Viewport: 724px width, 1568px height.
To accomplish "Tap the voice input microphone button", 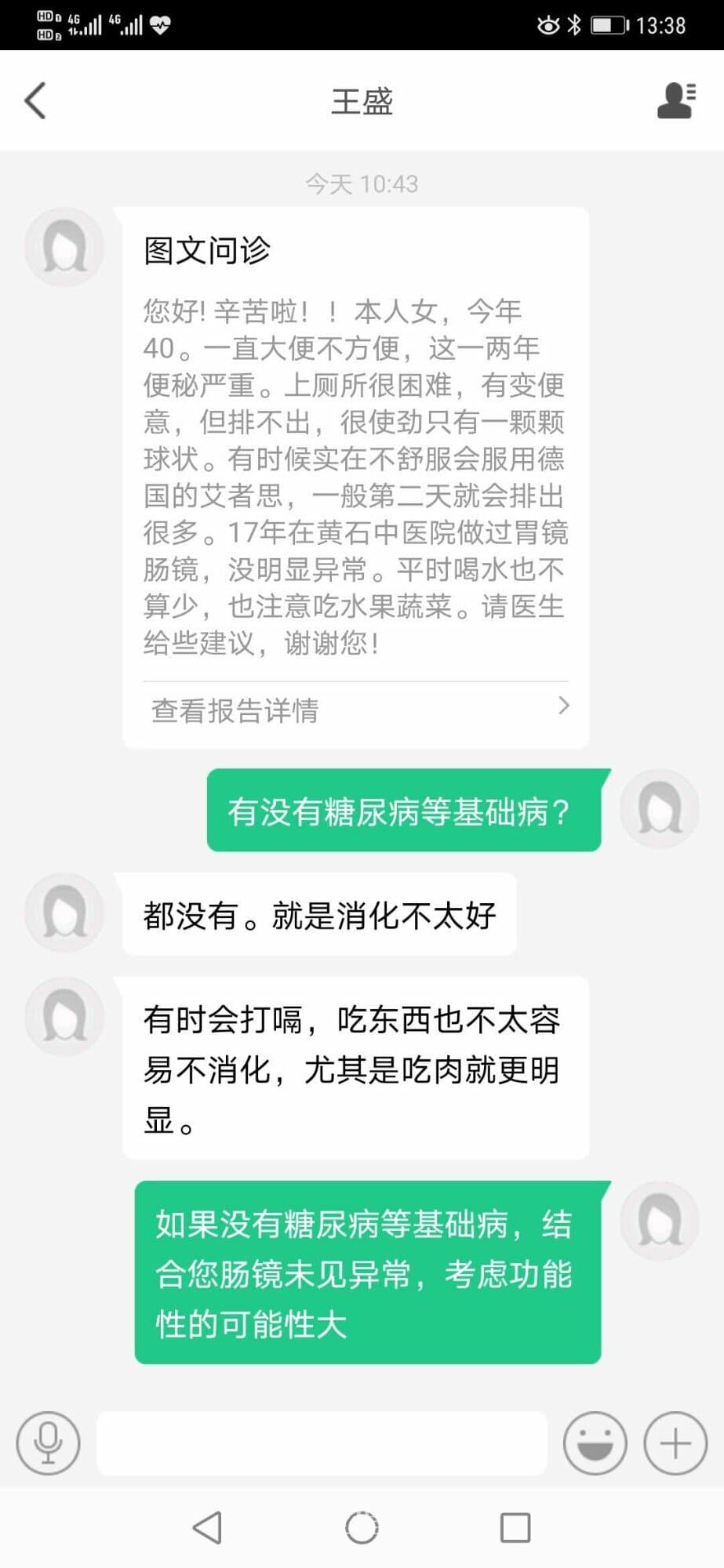I will [x=48, y=1443].
